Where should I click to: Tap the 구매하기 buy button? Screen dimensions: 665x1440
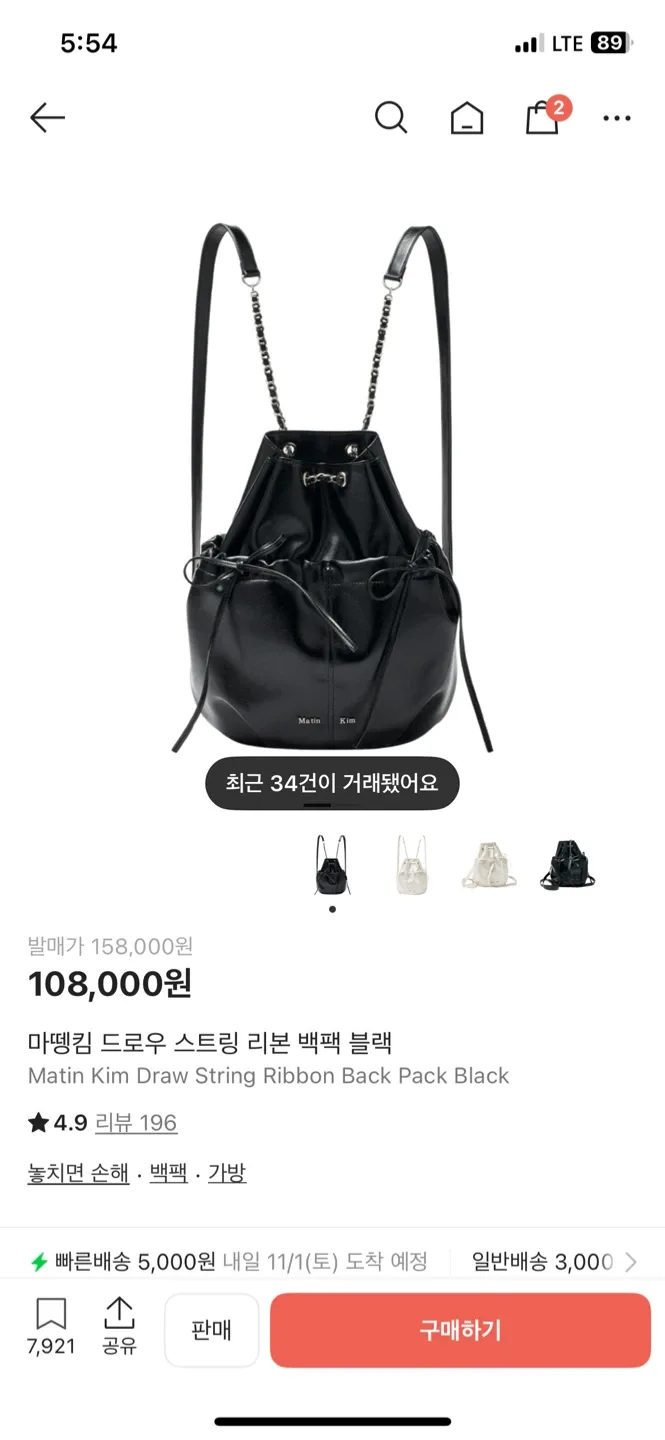(460, 1330)
